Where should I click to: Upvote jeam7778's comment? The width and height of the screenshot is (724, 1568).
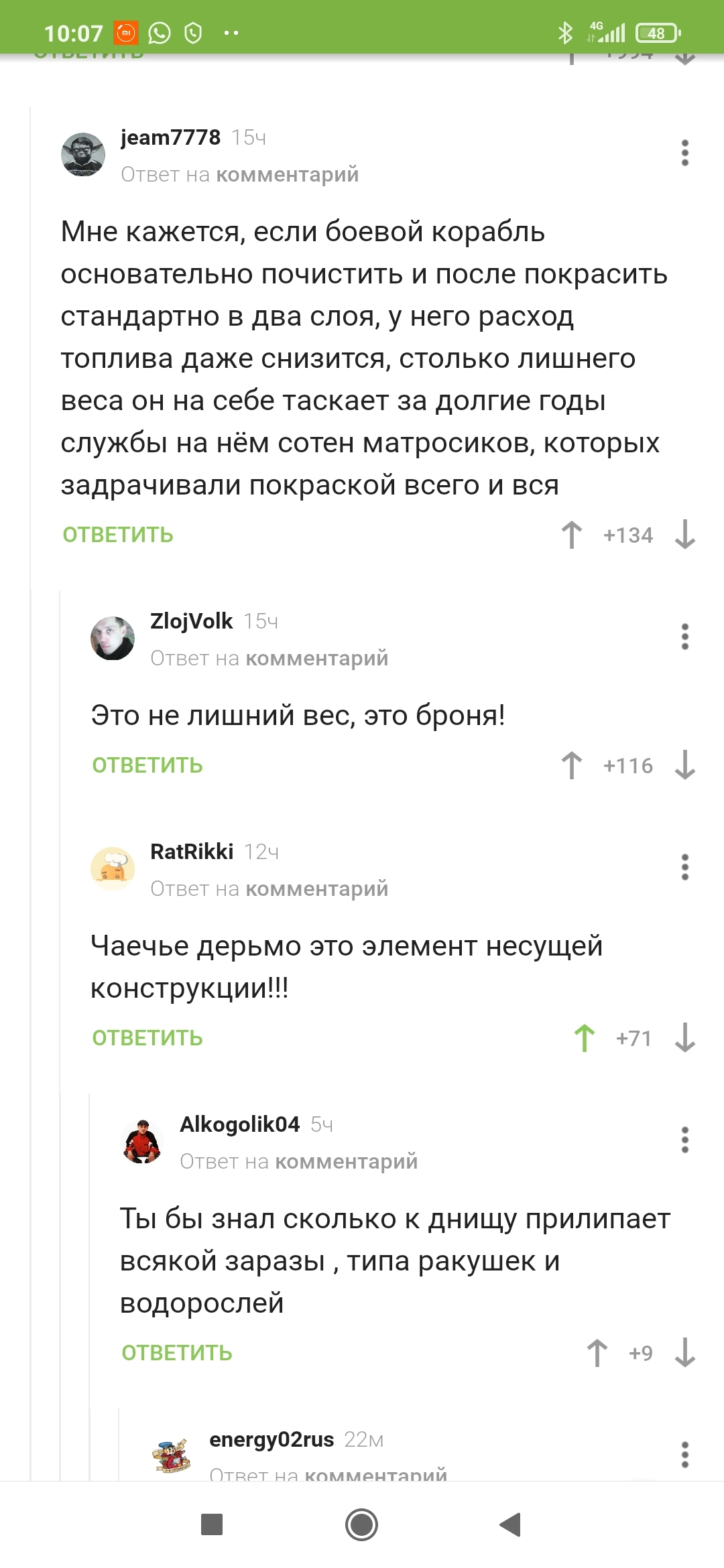572,535
